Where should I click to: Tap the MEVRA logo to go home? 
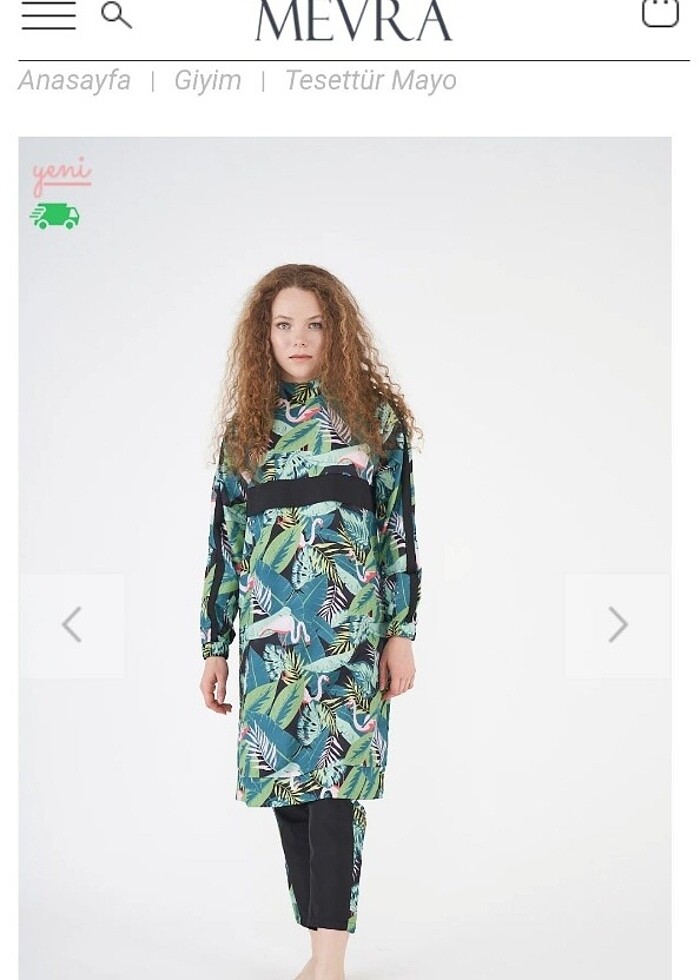pyautogui.click(x=353, y=20)
